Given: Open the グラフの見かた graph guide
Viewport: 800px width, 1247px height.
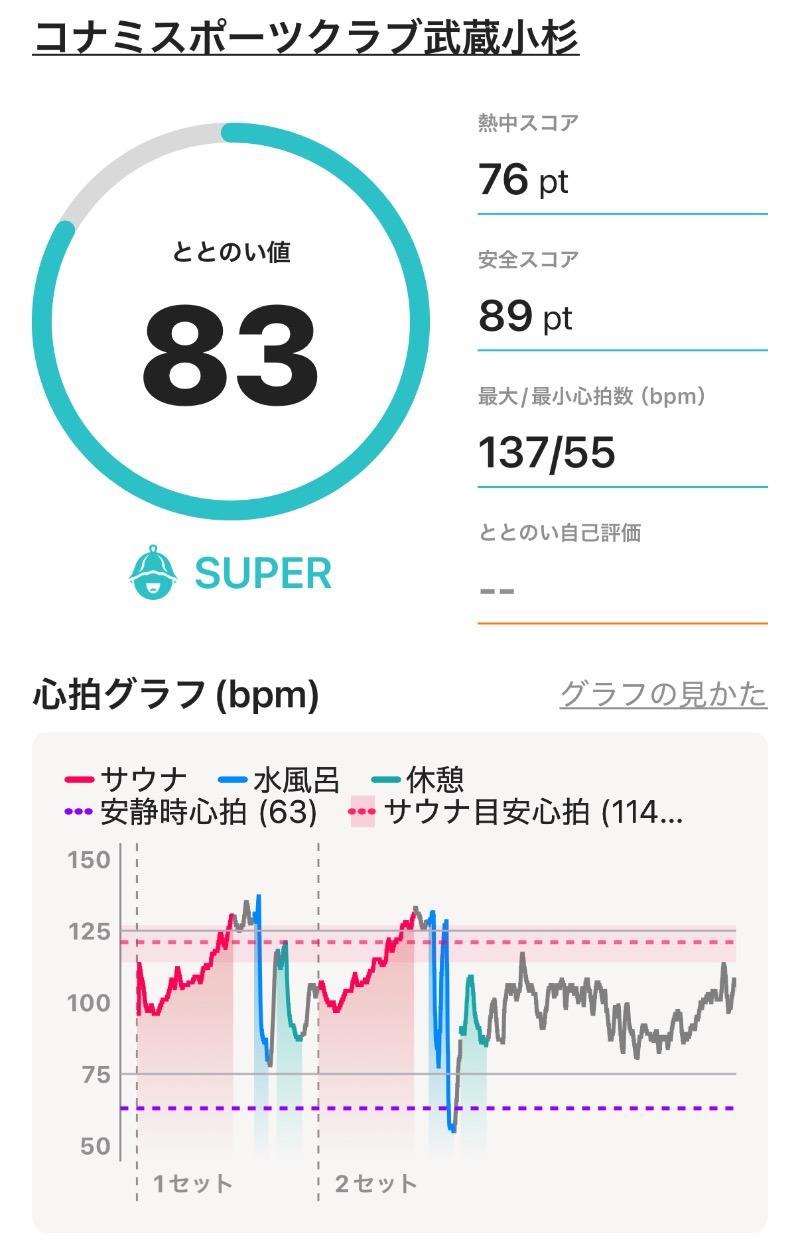Looking at the screenshot, I should point(662,694).
